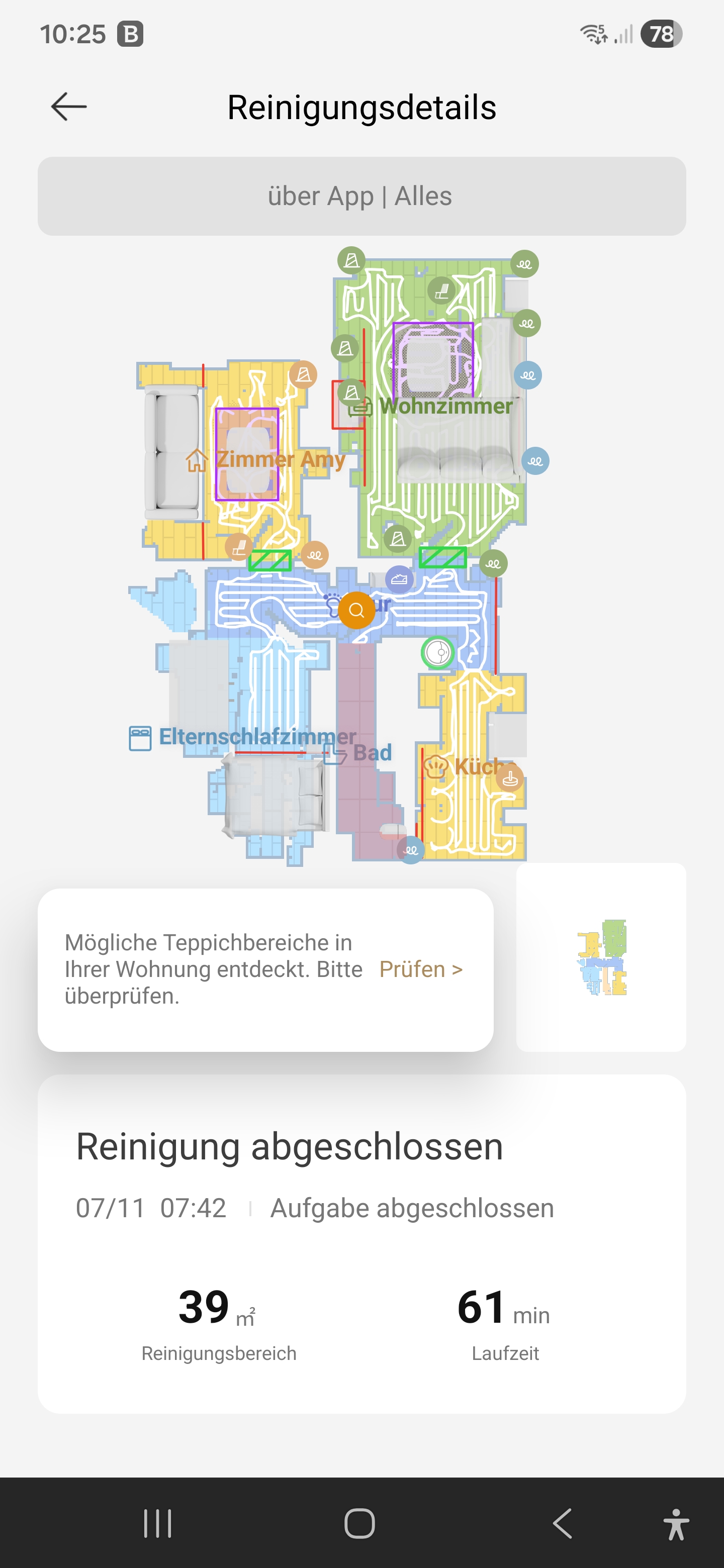Viewport: 724px width, 1568px height.
Task: Tap the orange magnifier icon on the map
Action: [x=356, y=610]
